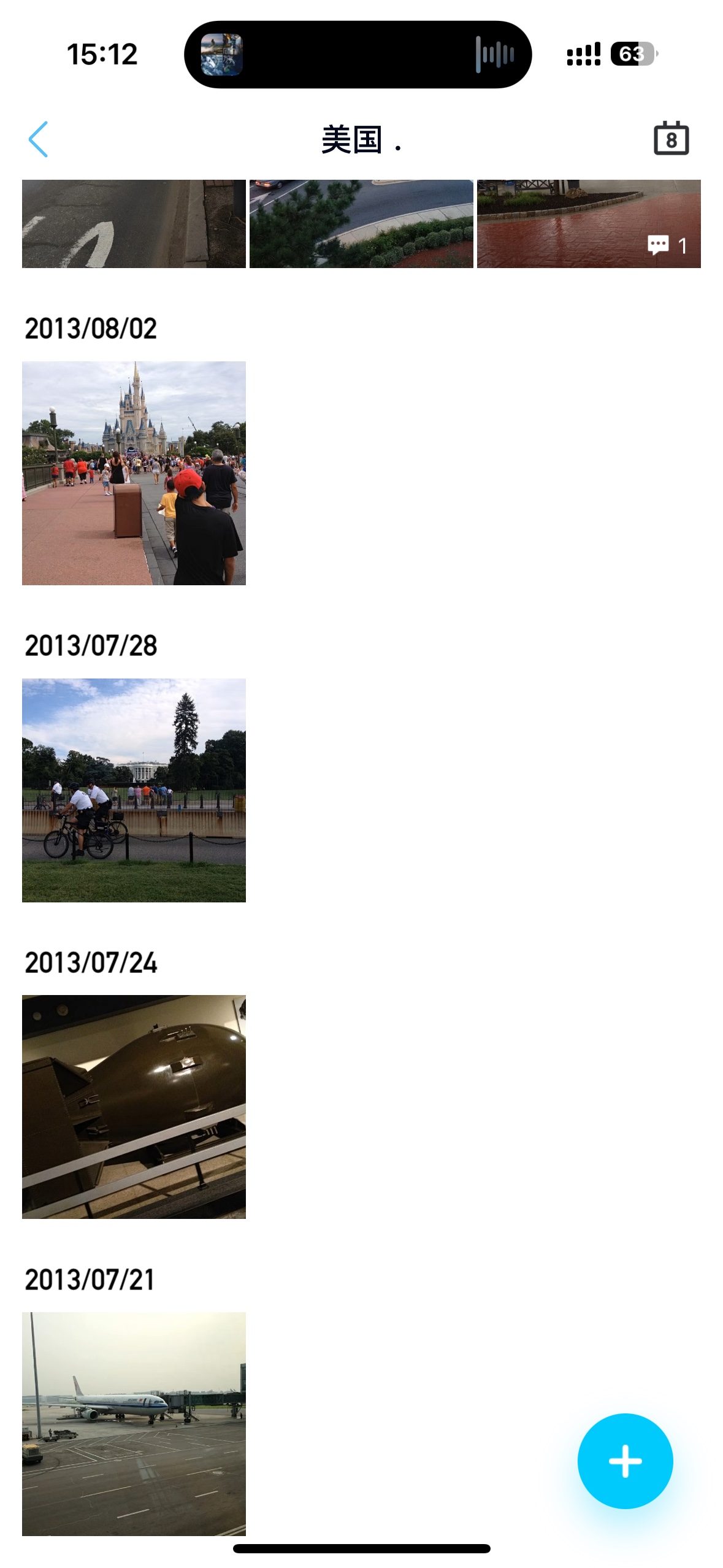Viewport: 723px width, 1568px height.
Task: Open the photo of pine trees by the road
Action: pyautogui.click(x=361, y=224)
